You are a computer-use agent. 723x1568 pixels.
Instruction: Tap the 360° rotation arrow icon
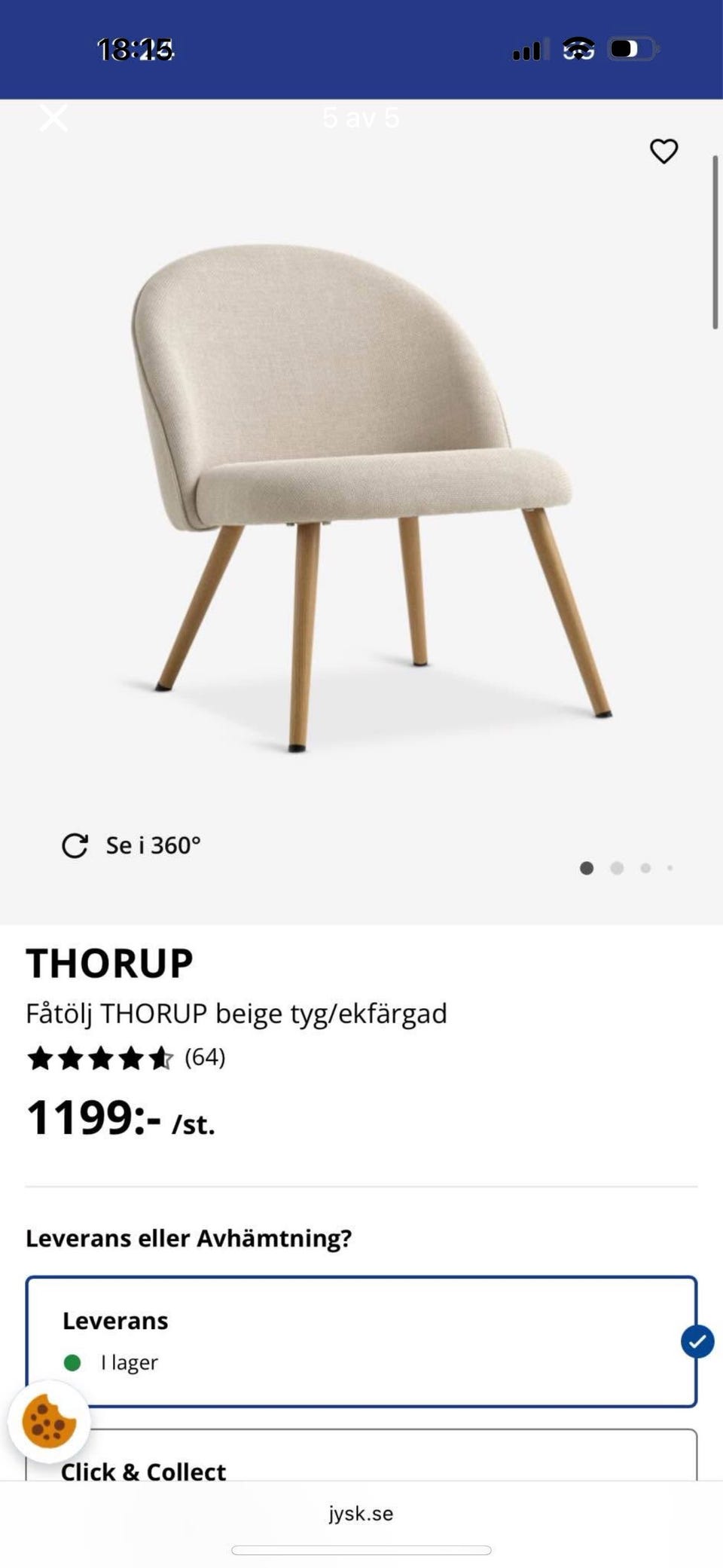tap(75, 845)
